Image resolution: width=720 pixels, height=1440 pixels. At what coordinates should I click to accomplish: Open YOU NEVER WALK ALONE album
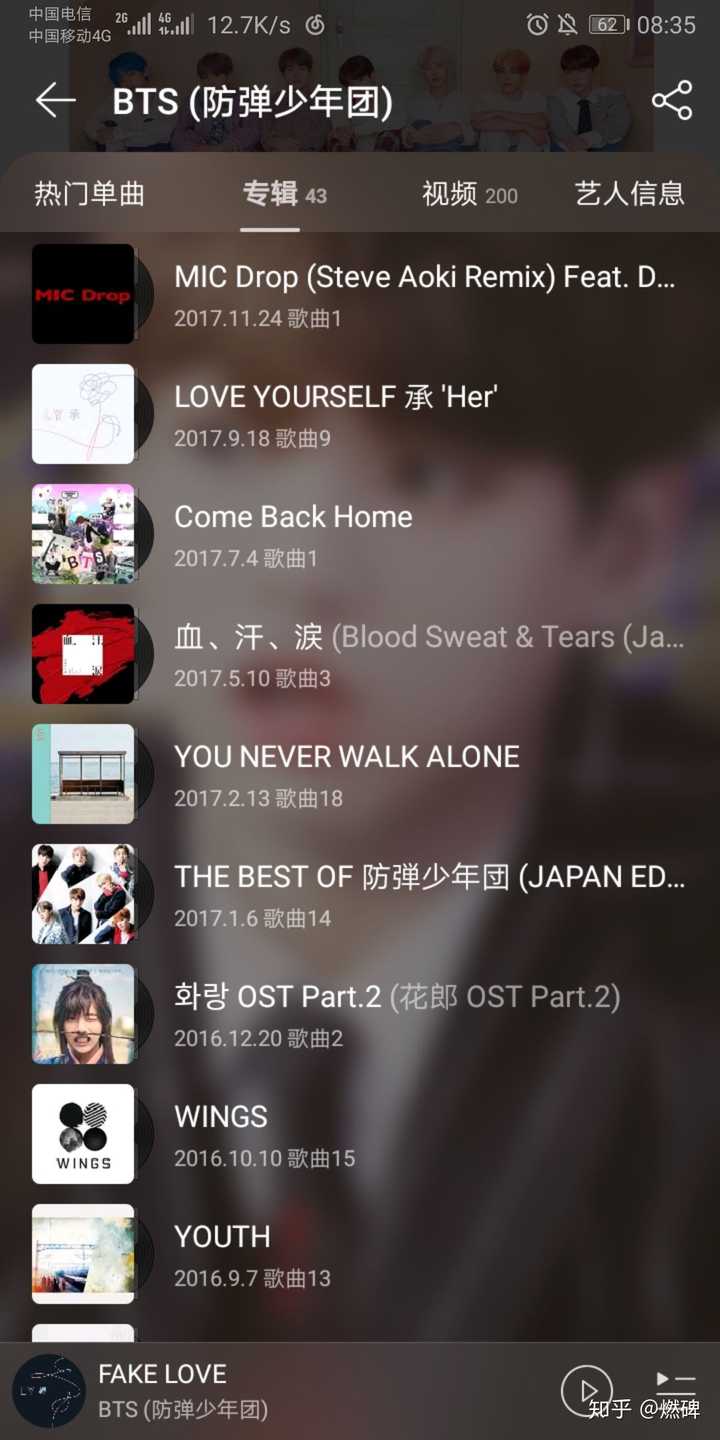(x=360, y=774)
